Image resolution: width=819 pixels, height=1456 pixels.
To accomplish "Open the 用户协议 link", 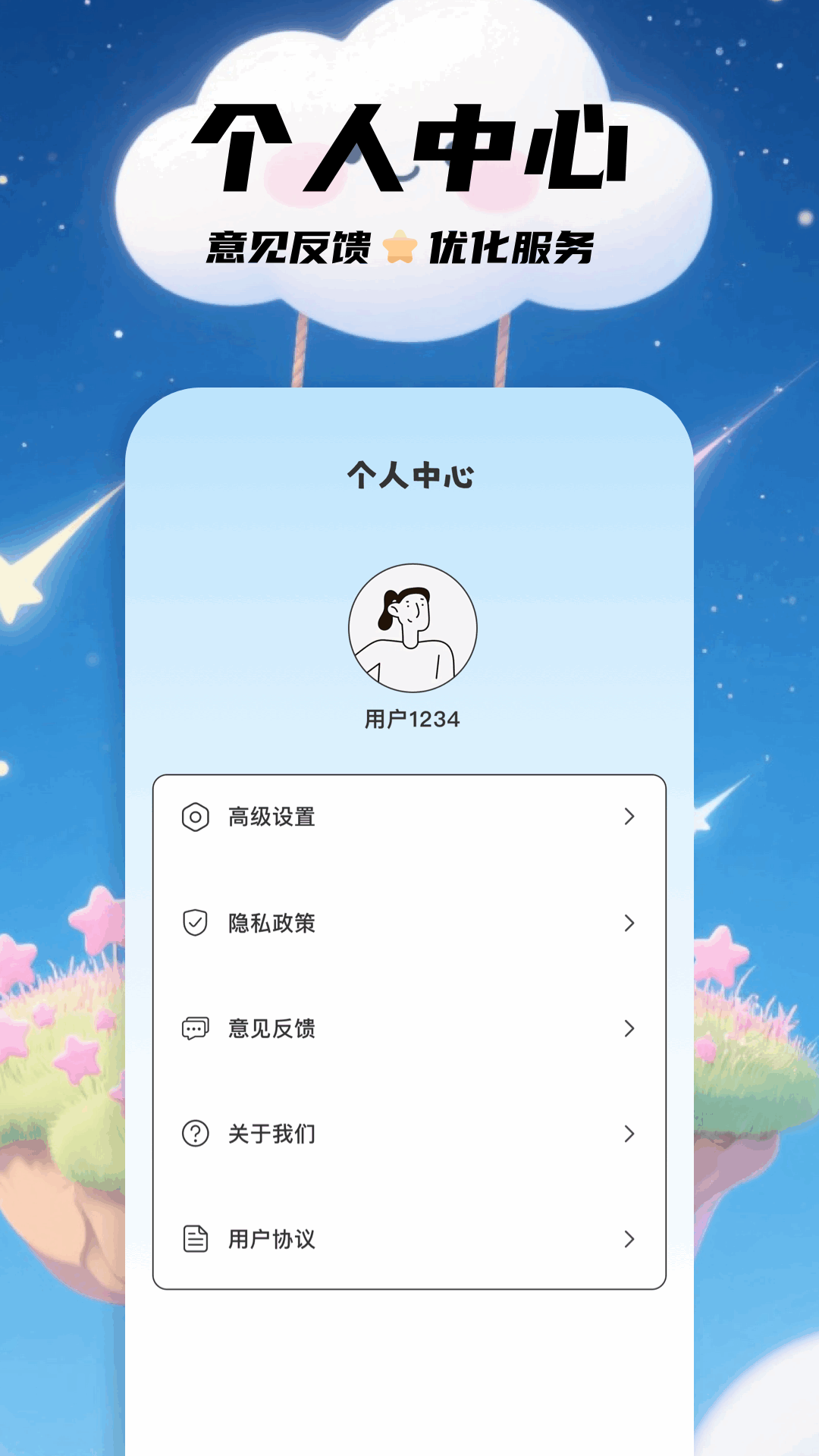I will pos(270,1240).
